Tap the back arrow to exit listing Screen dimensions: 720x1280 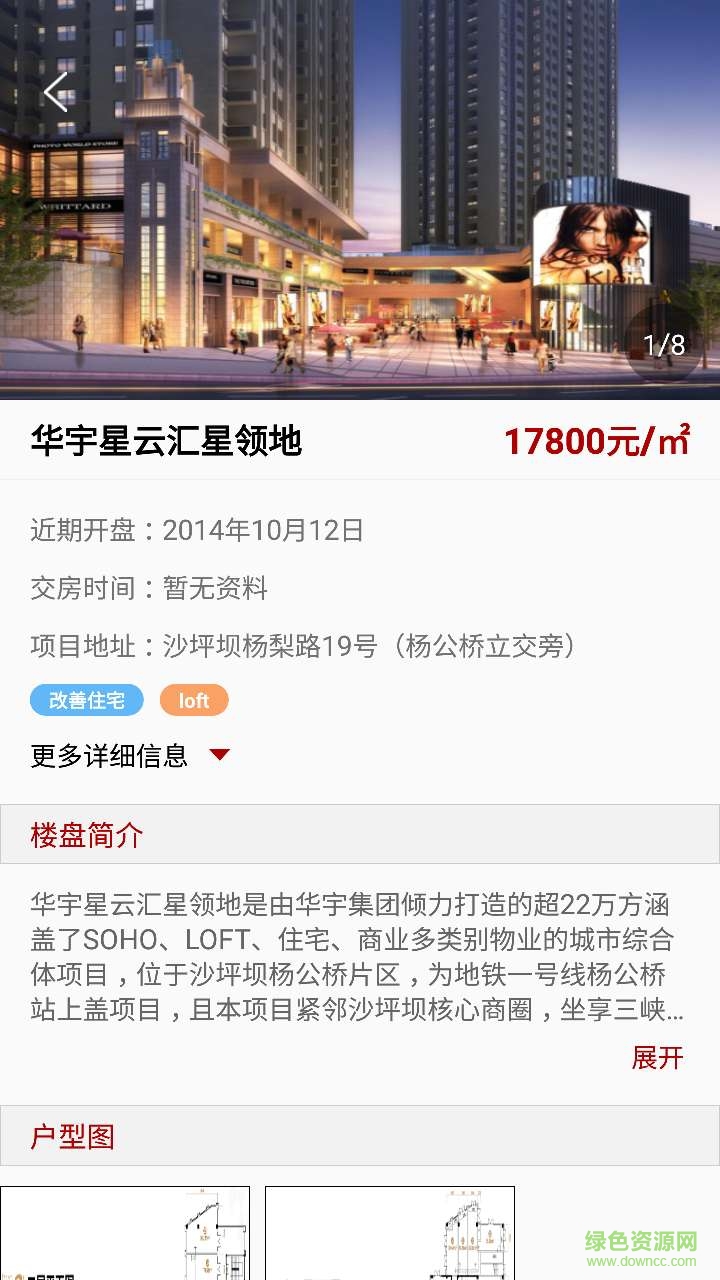55,92
